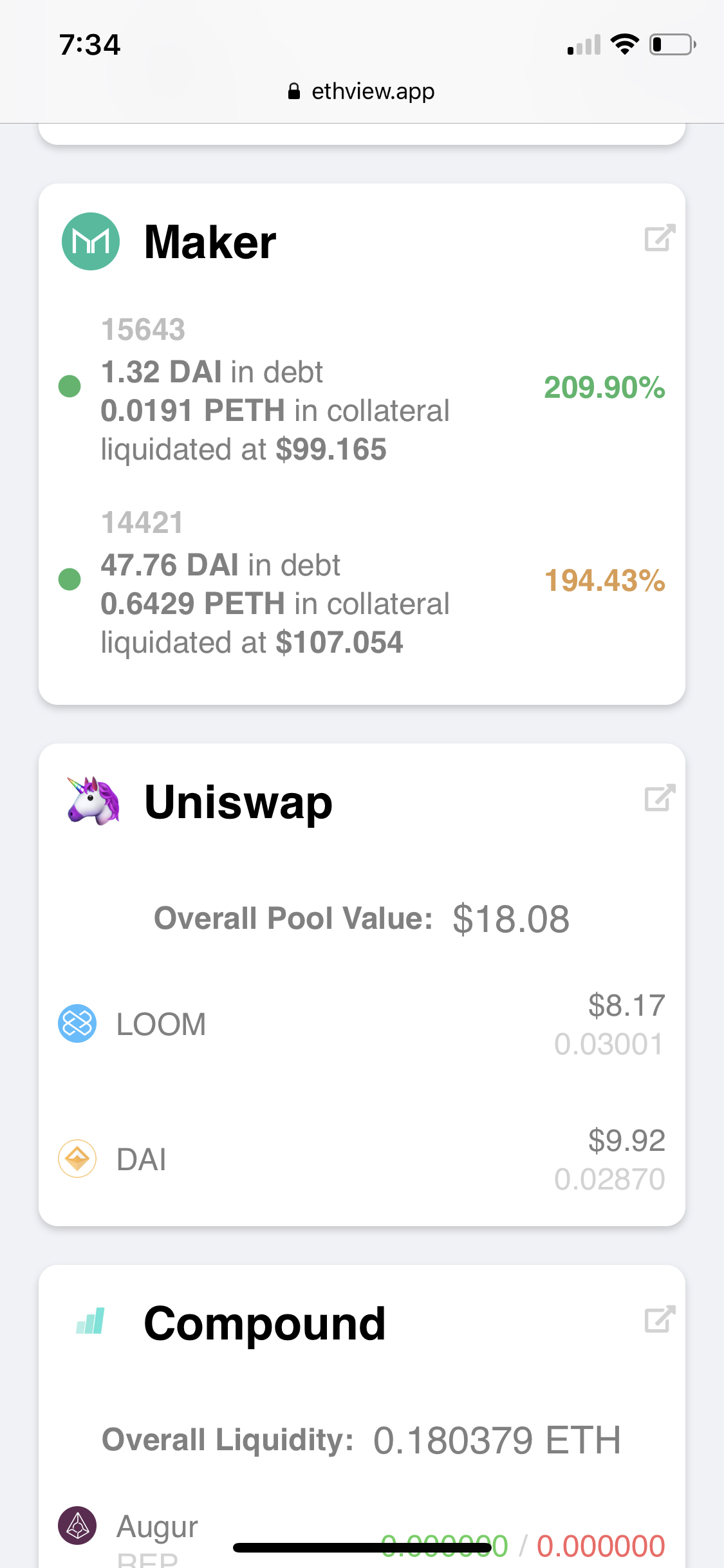Screen dimensions: 724x1568
Task: Open Maker in external link
Action: tap(660, 238)
